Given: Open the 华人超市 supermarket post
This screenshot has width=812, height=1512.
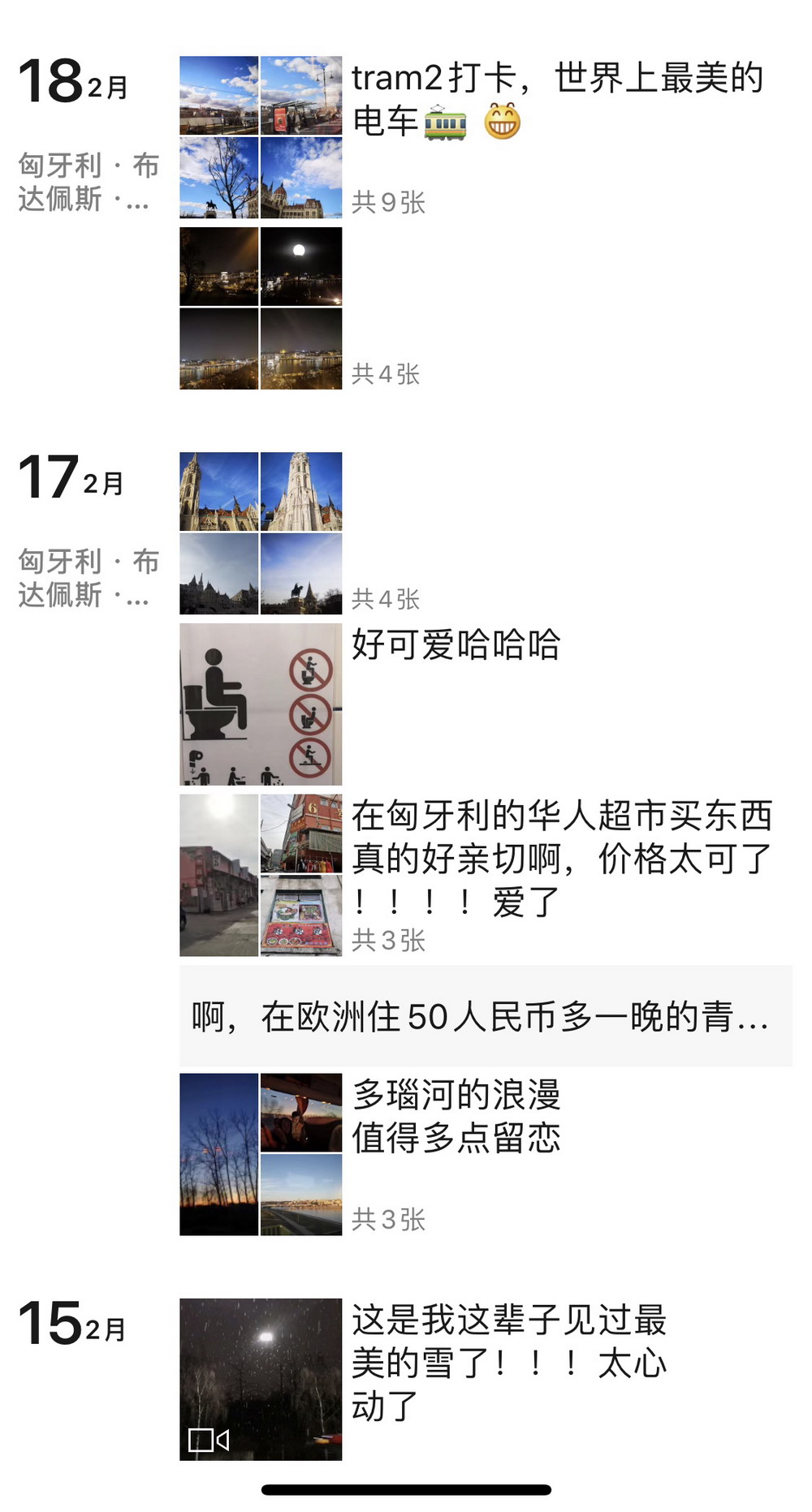Looking at the screenshot, I should tap(260, 875).
